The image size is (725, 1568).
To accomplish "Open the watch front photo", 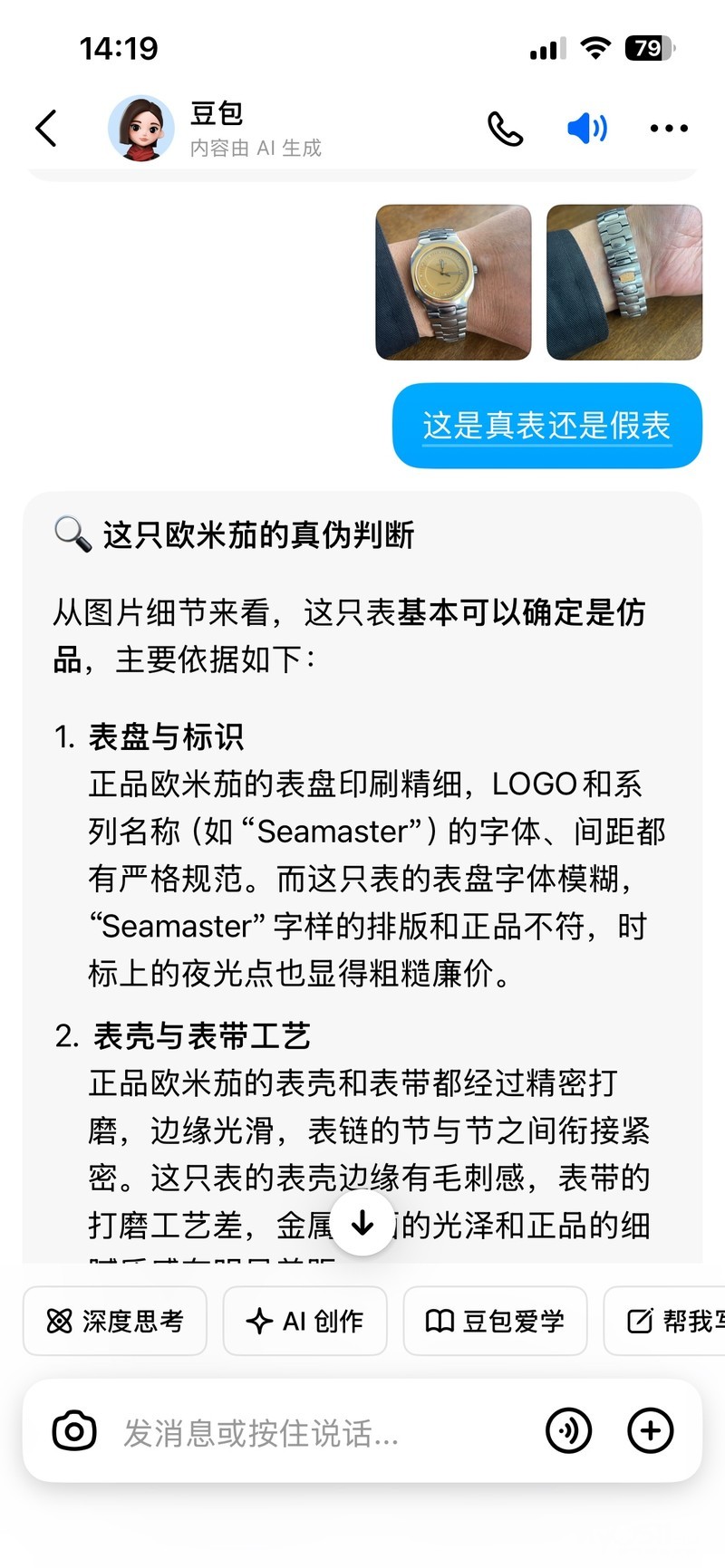I will point(453,282).
